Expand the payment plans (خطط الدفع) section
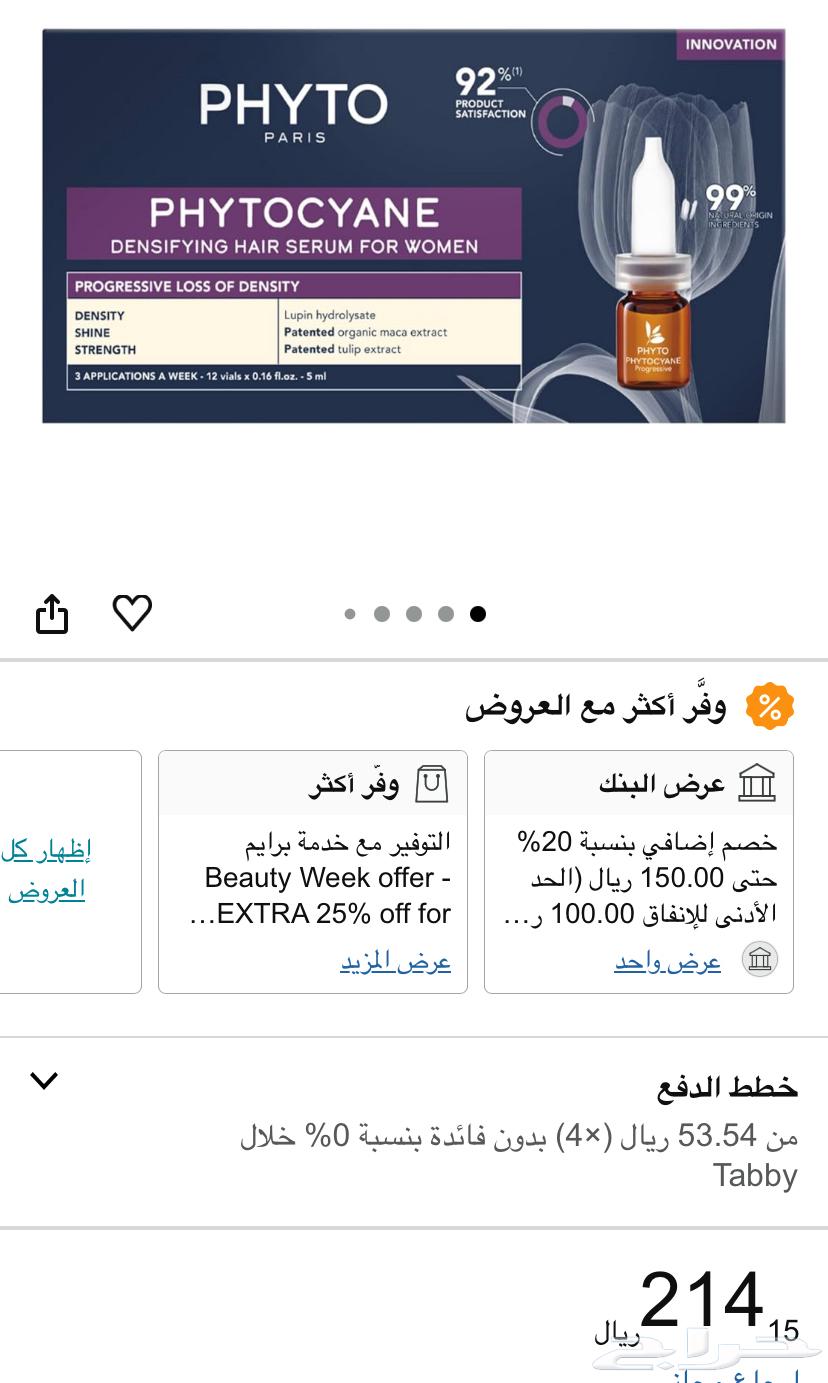The image size is (828, 1383). [x=44, y=1081]
